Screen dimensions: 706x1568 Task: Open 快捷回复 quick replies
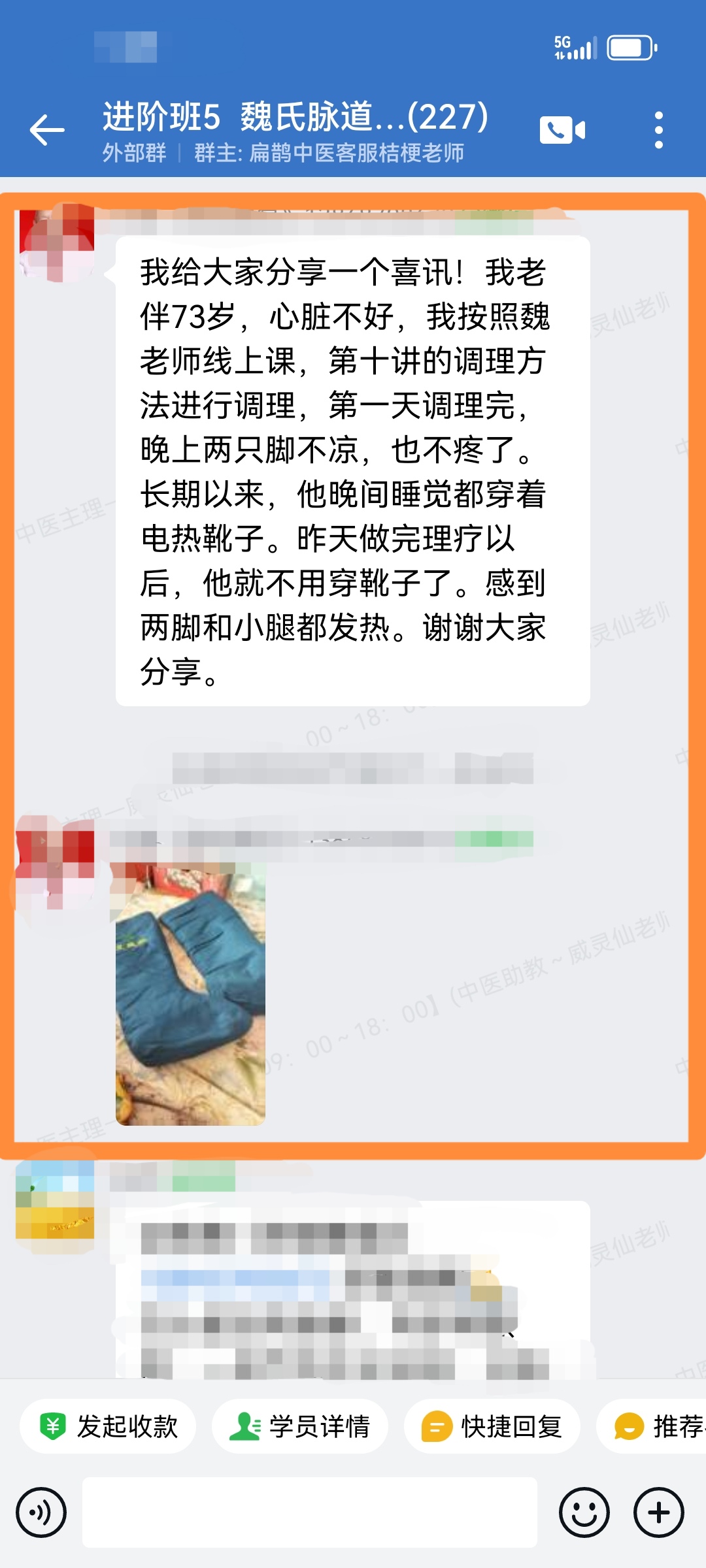tap(492, 1426)
